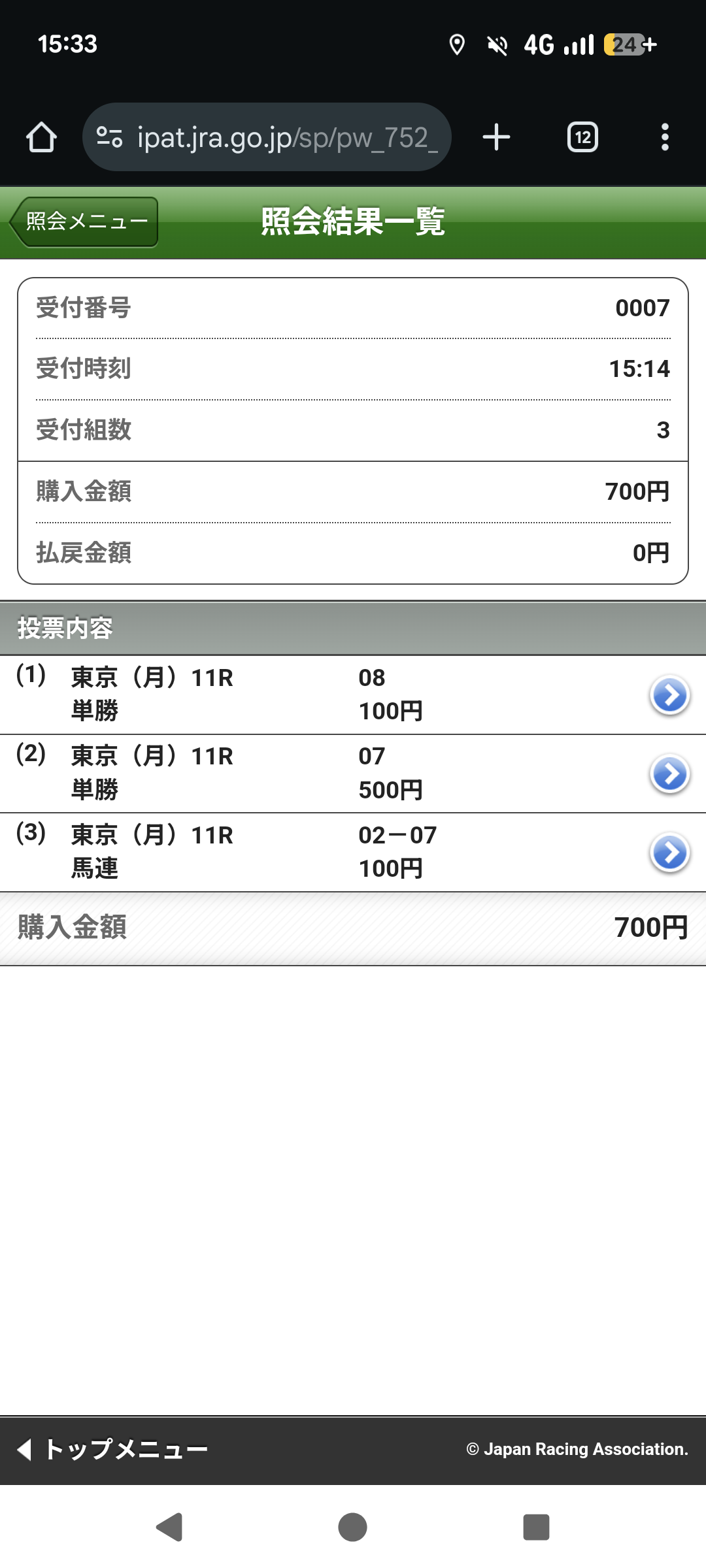Open a new browser tab

(x=496, y=137)
